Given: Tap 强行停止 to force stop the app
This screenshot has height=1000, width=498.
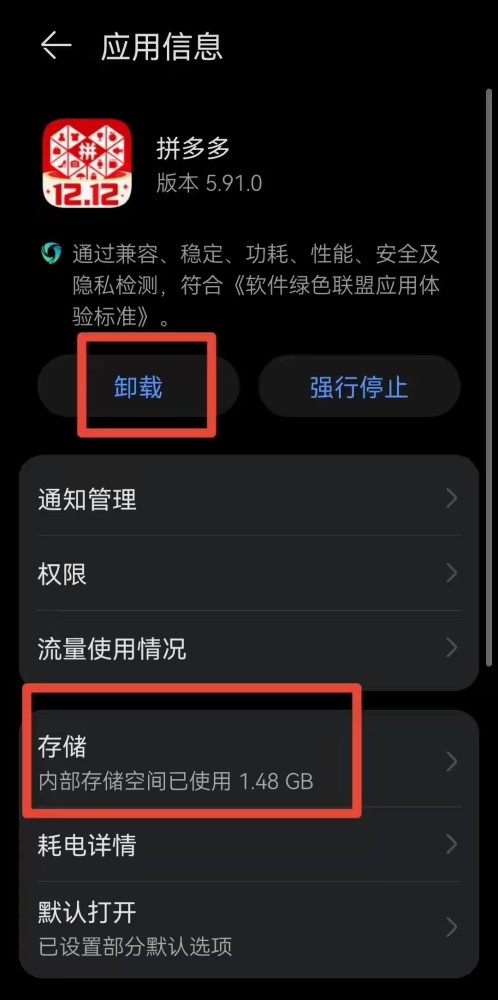Looking at the screenshot, I should (359, 386).
